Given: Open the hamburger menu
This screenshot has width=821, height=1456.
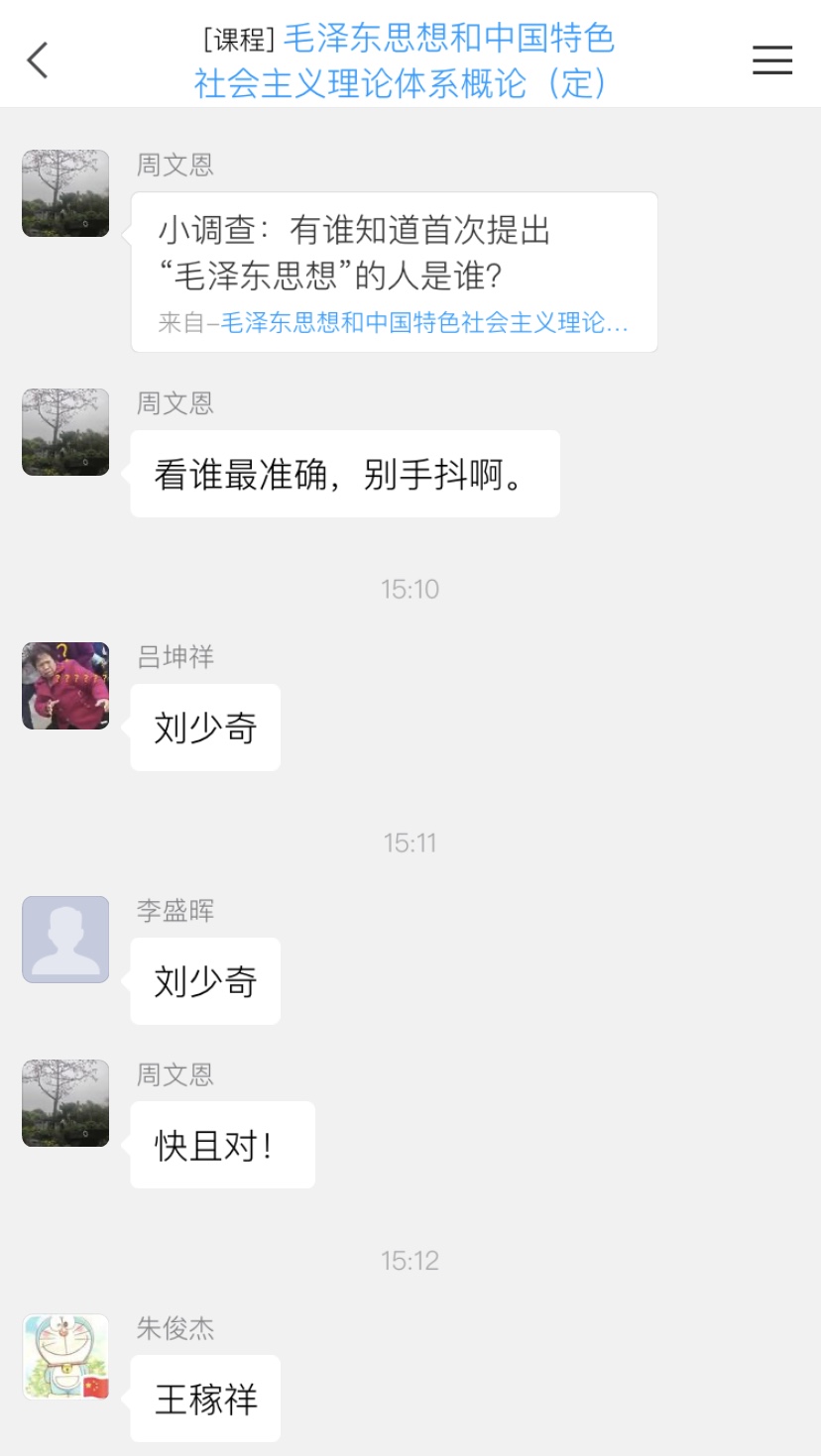Looking at the screenshot, I should click(x=771, y=60).
